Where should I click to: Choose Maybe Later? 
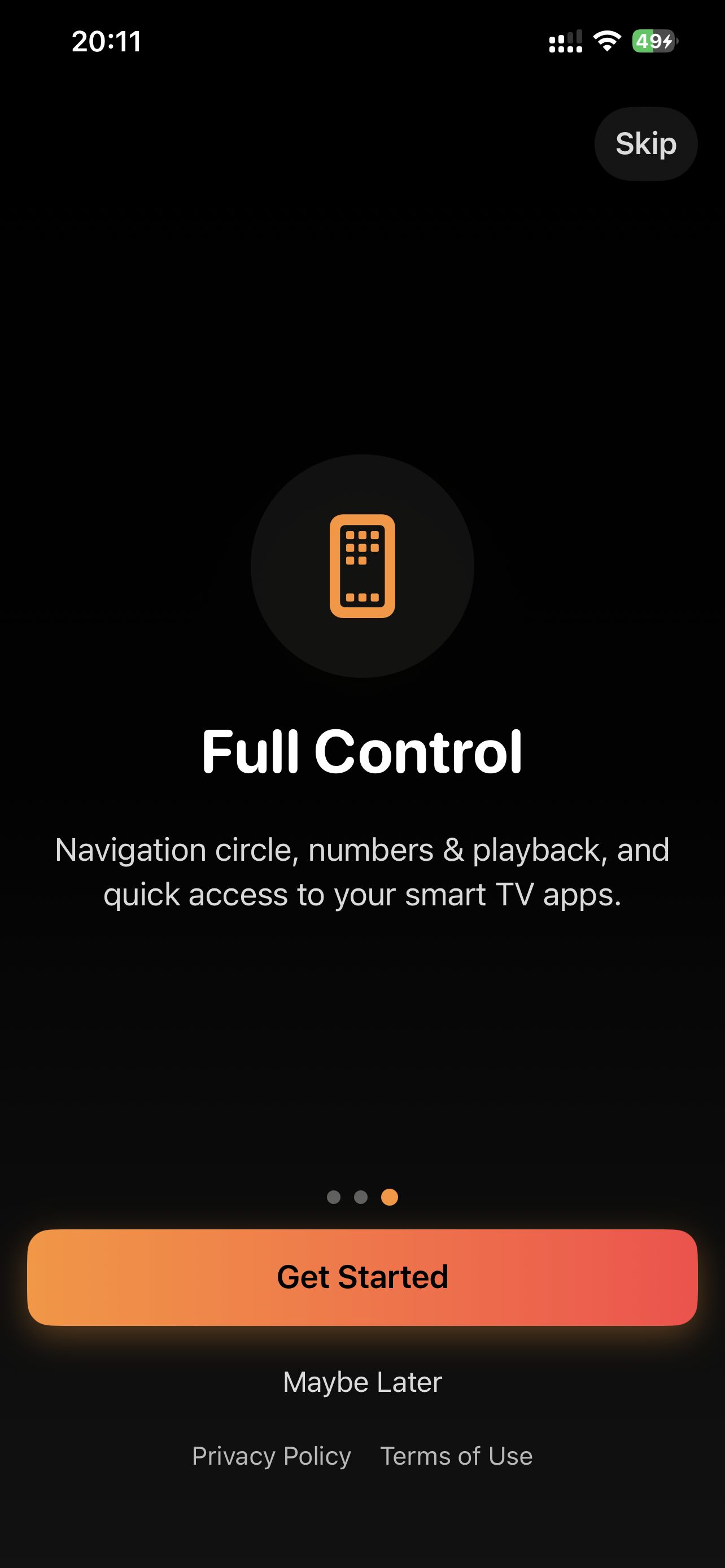(x=362, y=1382)
